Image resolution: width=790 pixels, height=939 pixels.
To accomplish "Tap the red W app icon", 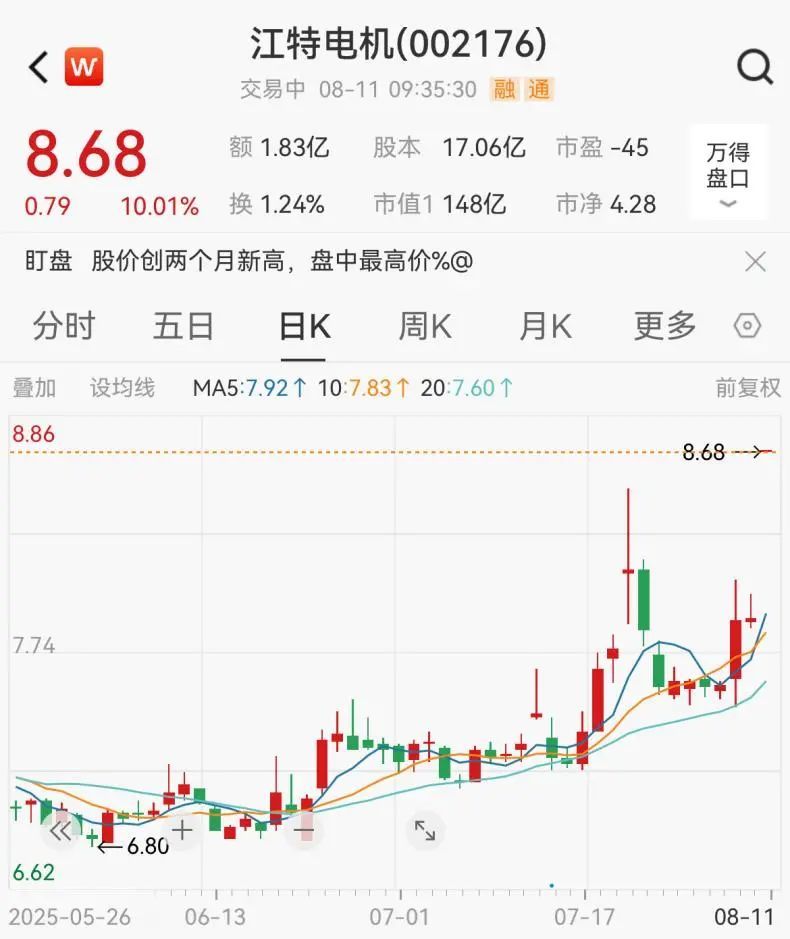I will tap(84, 68).
